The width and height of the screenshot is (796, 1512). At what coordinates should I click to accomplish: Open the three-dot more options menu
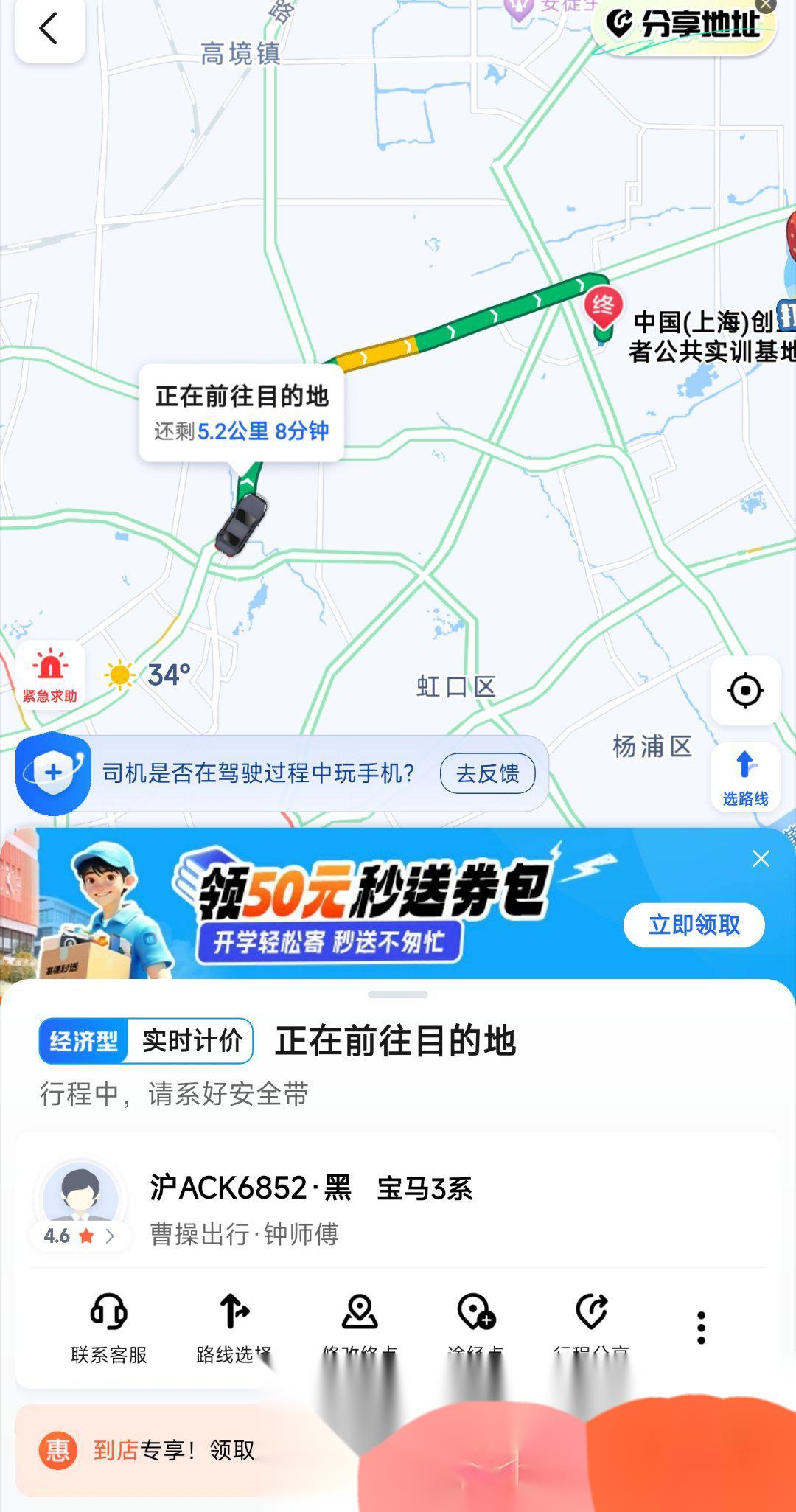click(x=701, y=1328)
